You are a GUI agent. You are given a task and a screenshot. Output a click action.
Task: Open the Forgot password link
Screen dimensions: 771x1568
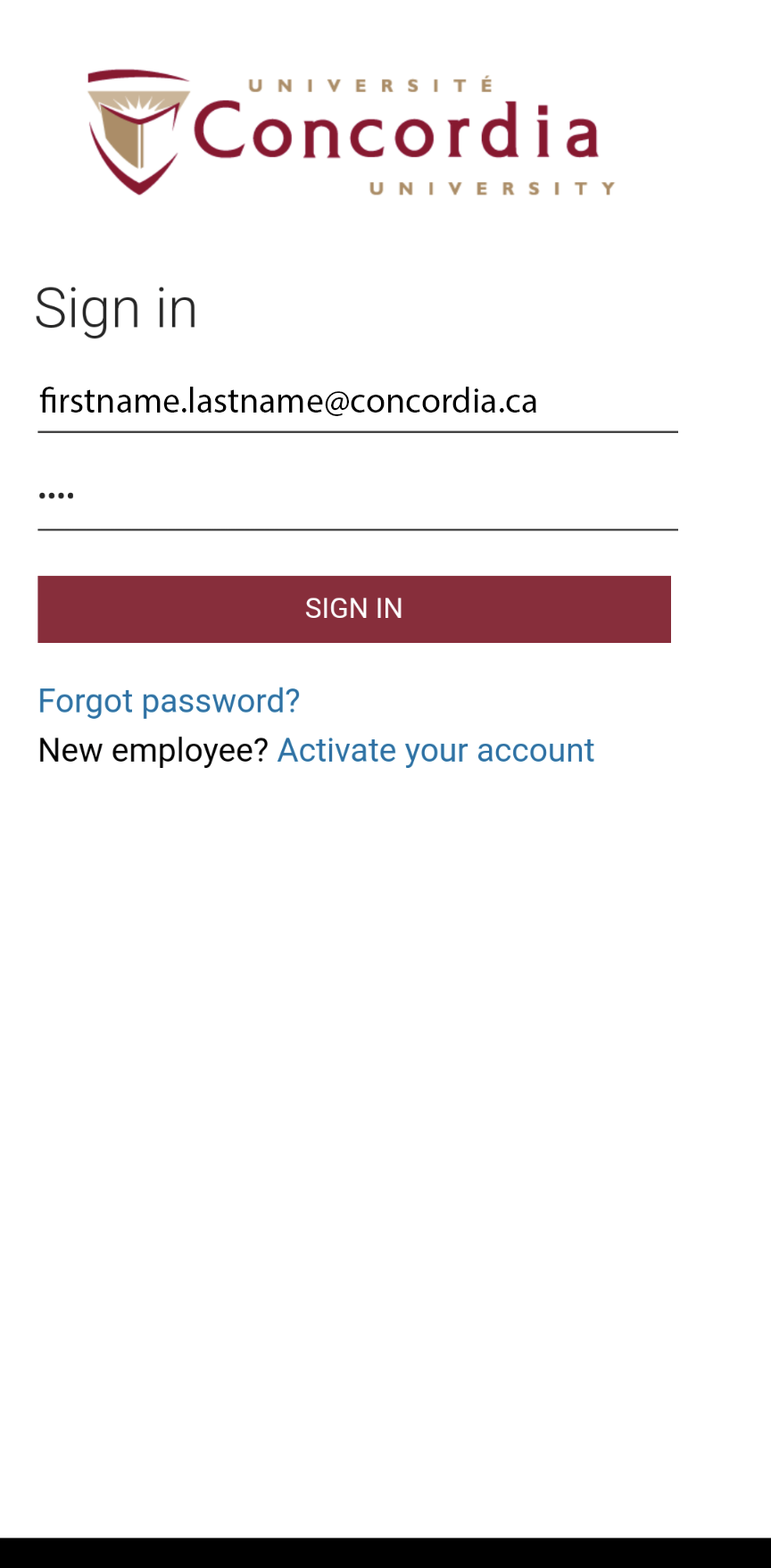click(170, 702)
